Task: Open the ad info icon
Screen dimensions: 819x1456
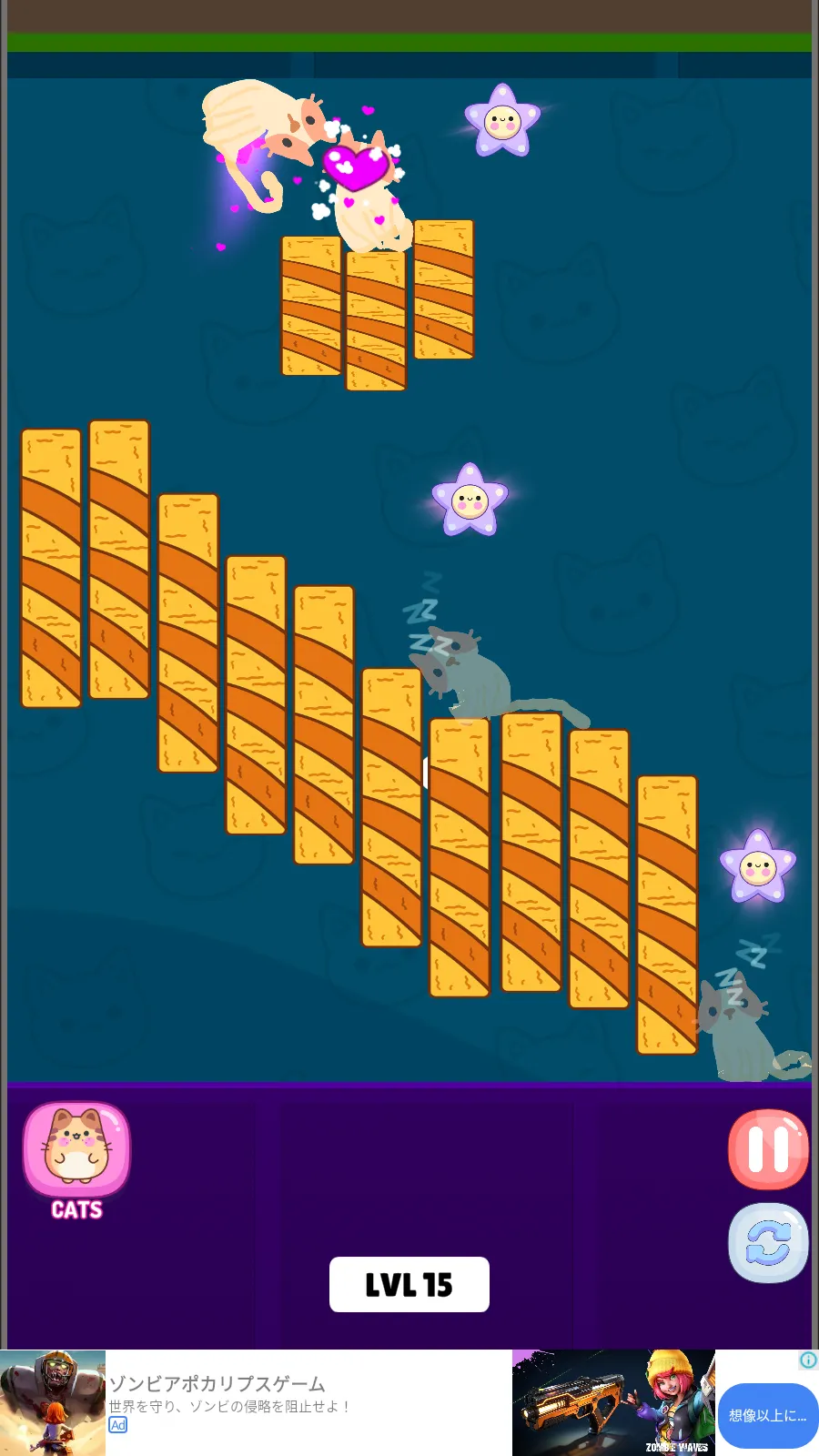Action: tap(808, 1360)
